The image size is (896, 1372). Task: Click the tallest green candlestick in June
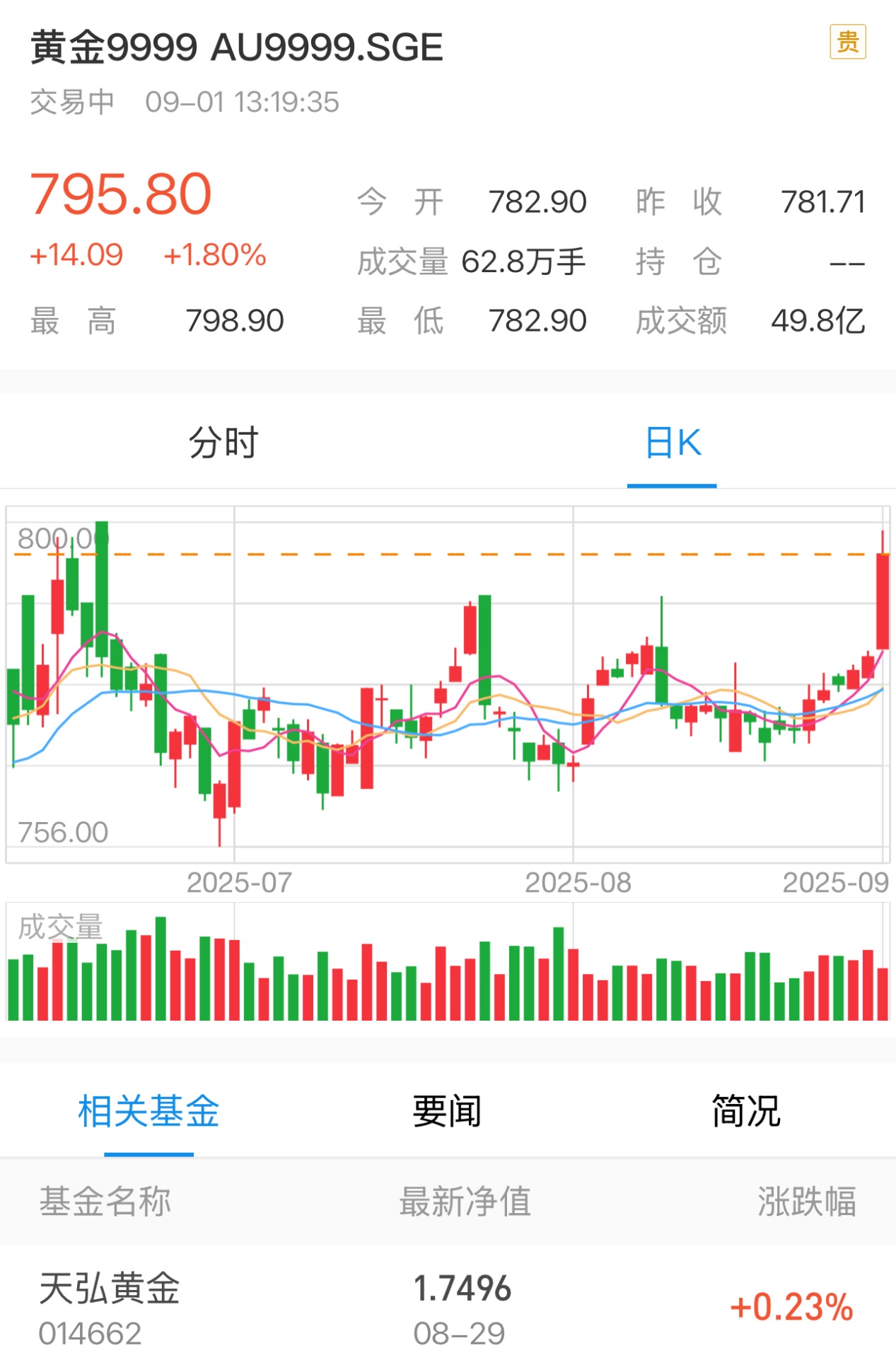click(100, 587)
